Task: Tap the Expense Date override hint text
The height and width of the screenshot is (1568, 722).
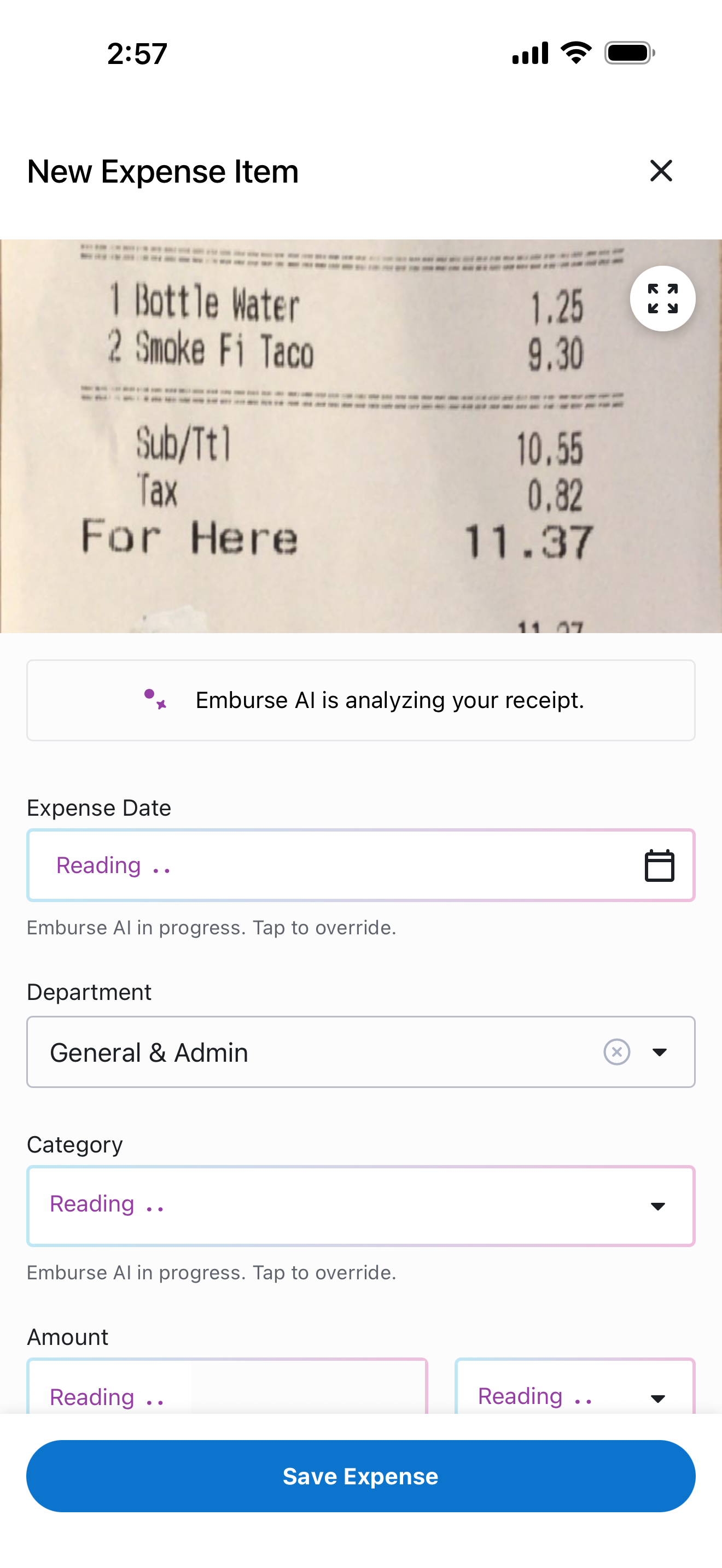Action: pos(211,928)
